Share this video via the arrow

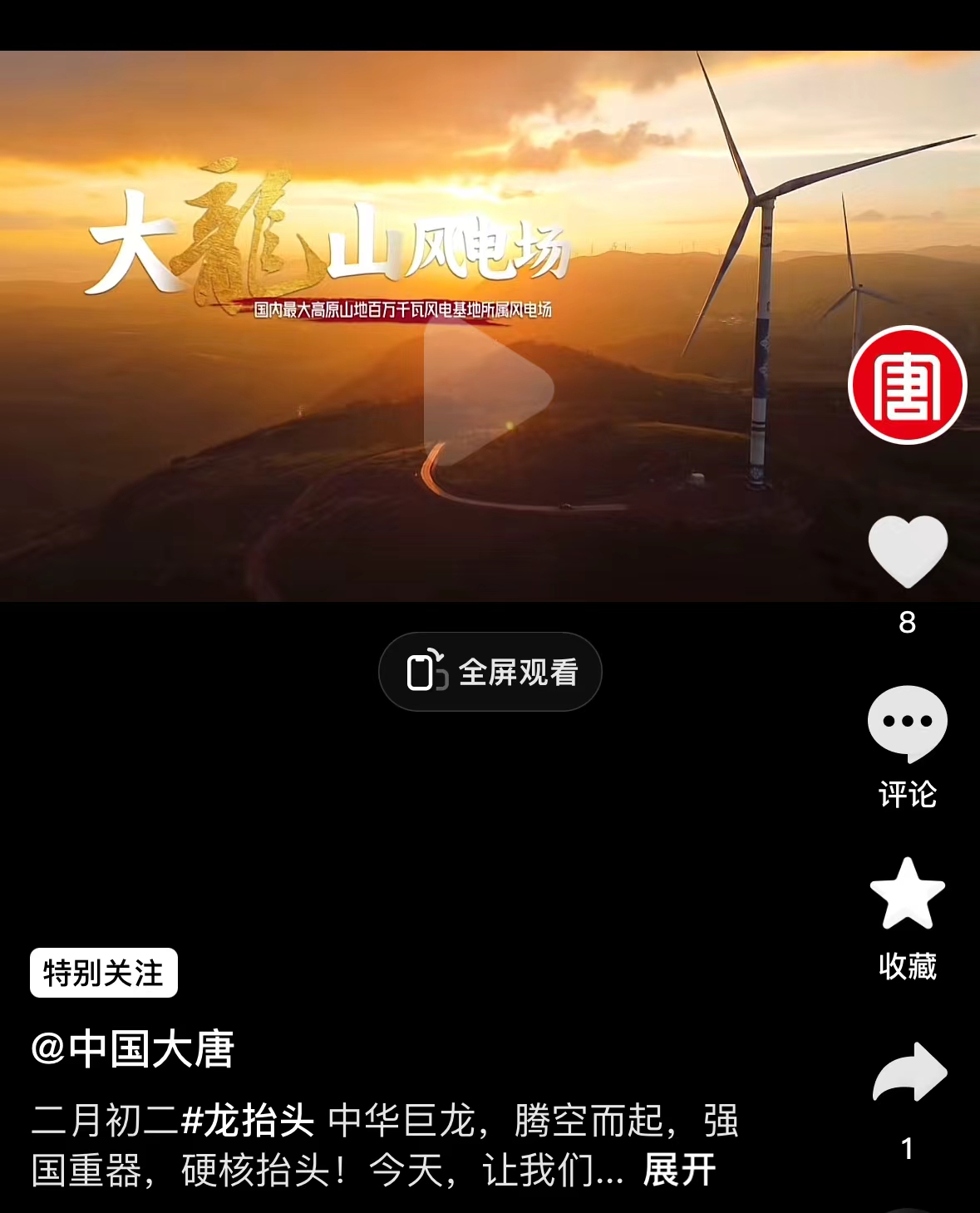[909, 1073]
